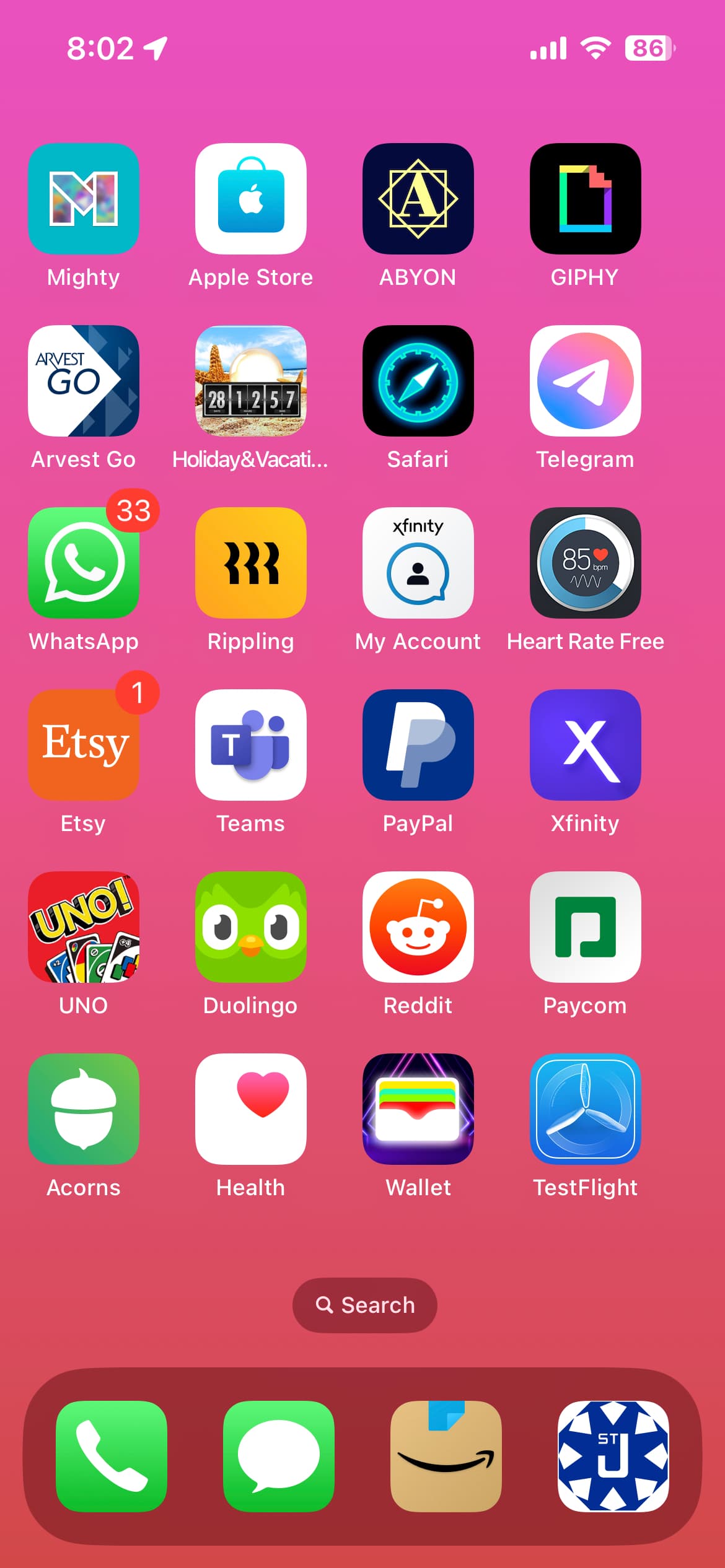Launch the Safari browser
The width and height of the screenshot is (725, 1568).
[418, 381]
